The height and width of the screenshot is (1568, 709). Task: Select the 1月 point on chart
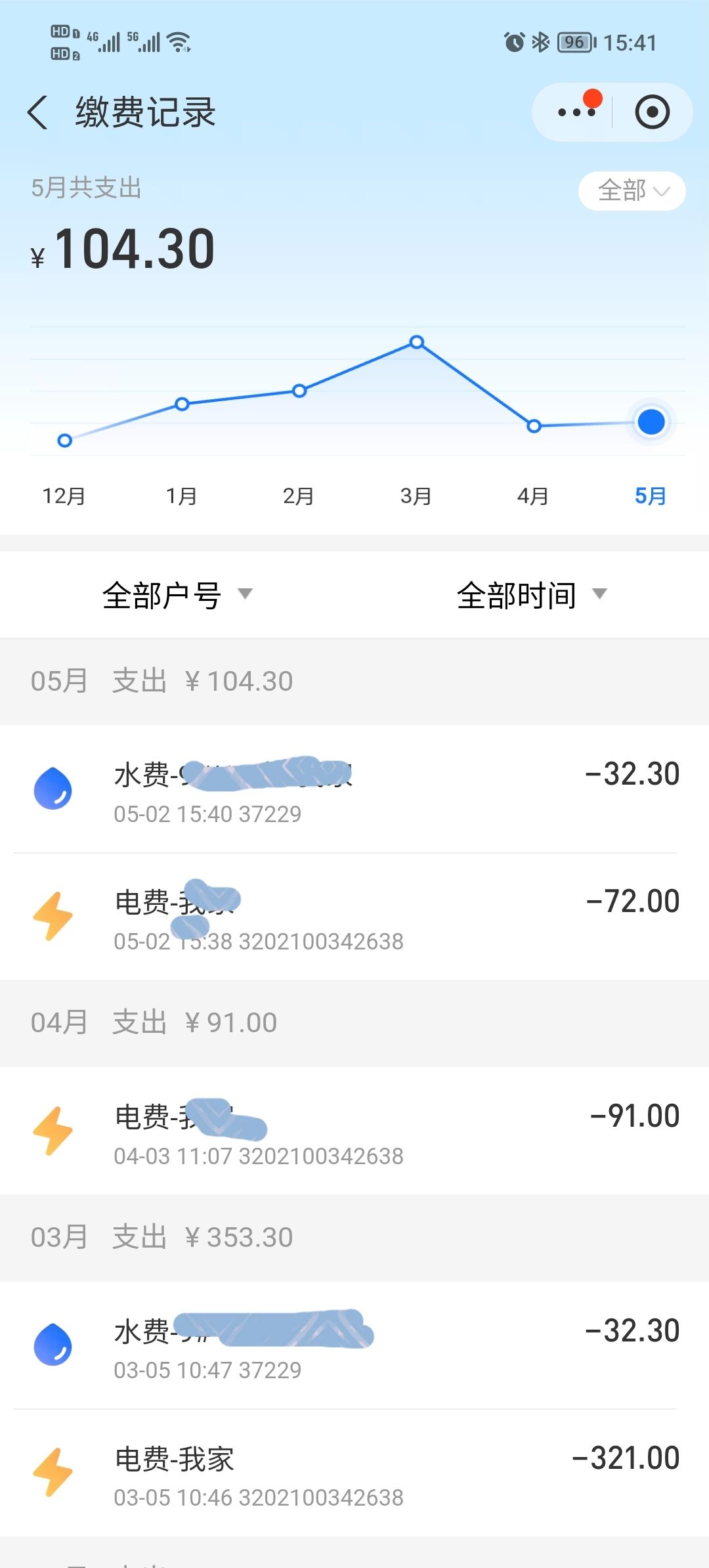pos(182,404)
